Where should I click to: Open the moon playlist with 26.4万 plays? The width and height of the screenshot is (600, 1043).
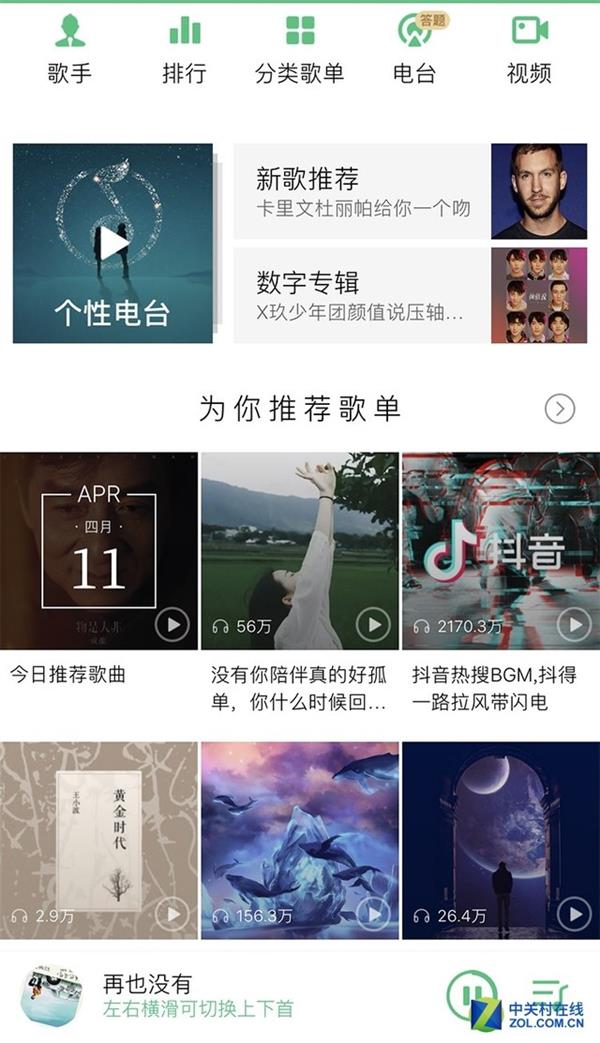500,840
